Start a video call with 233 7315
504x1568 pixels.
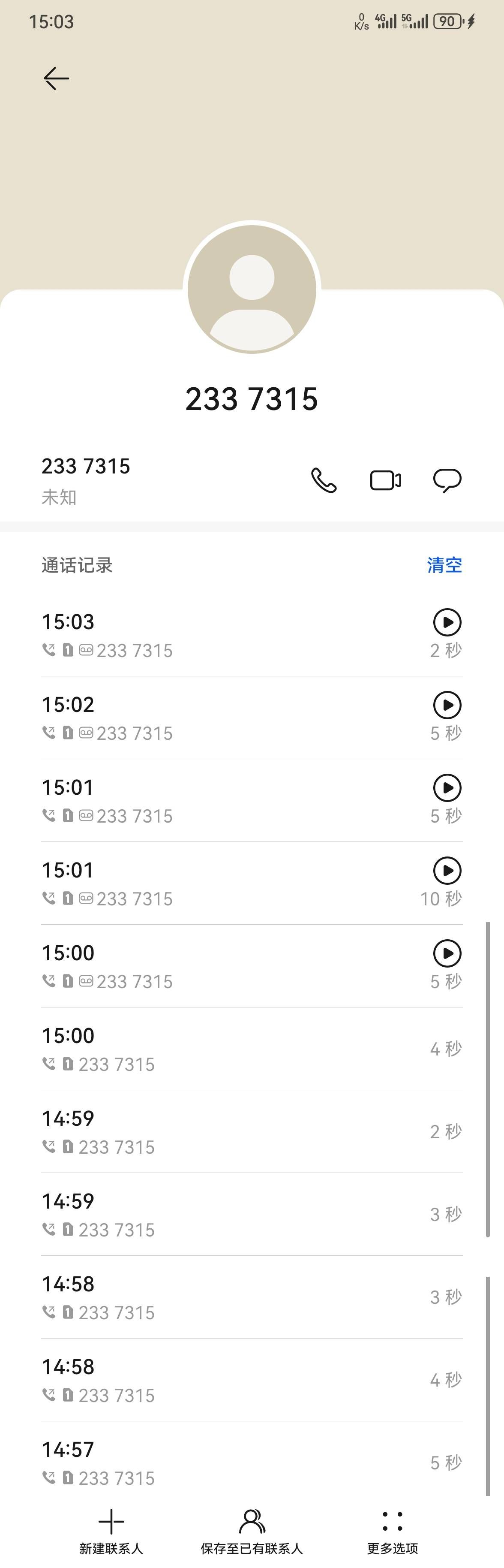pos(385,480)
